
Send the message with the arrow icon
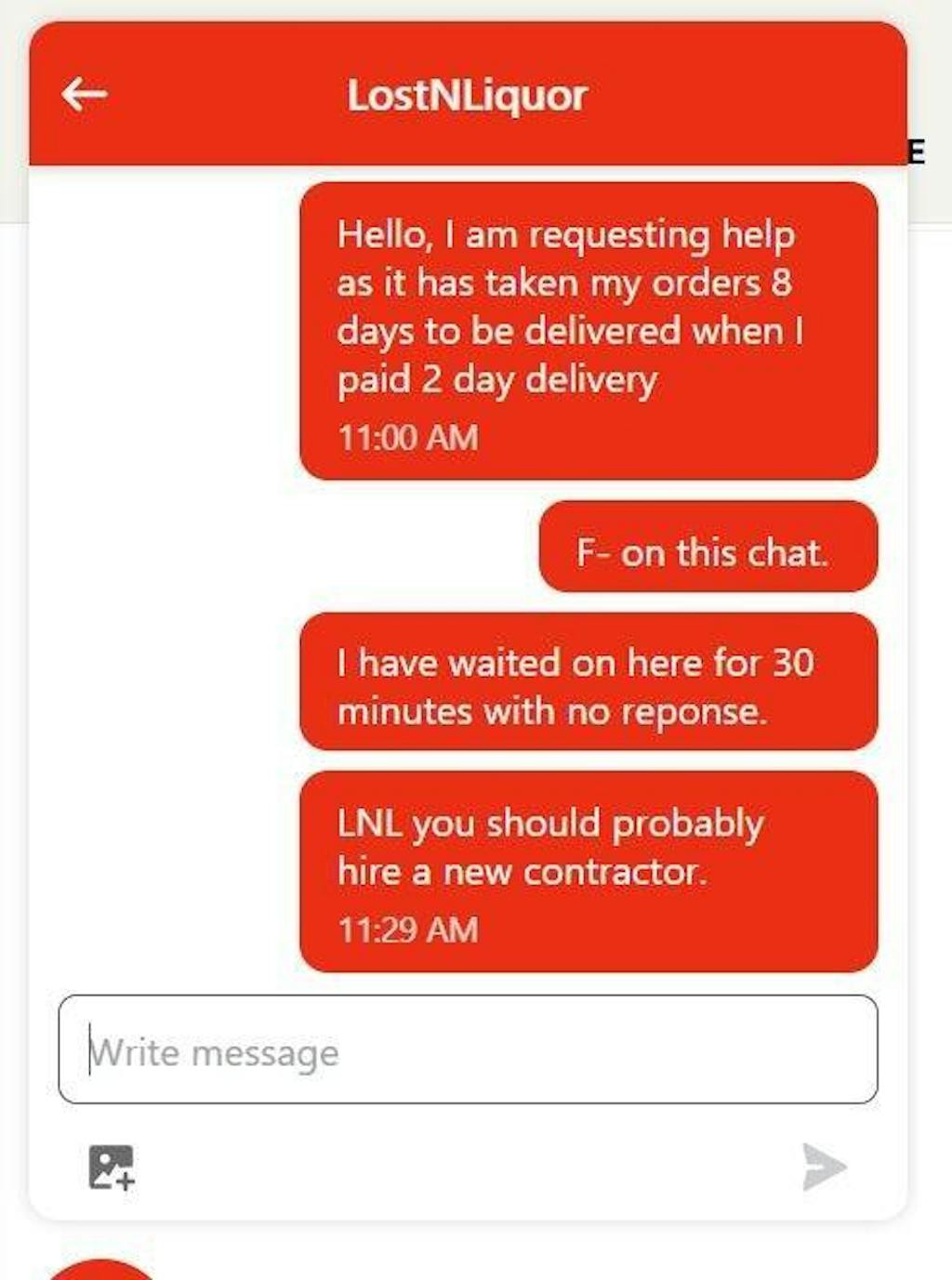[x=824, y=1167]
